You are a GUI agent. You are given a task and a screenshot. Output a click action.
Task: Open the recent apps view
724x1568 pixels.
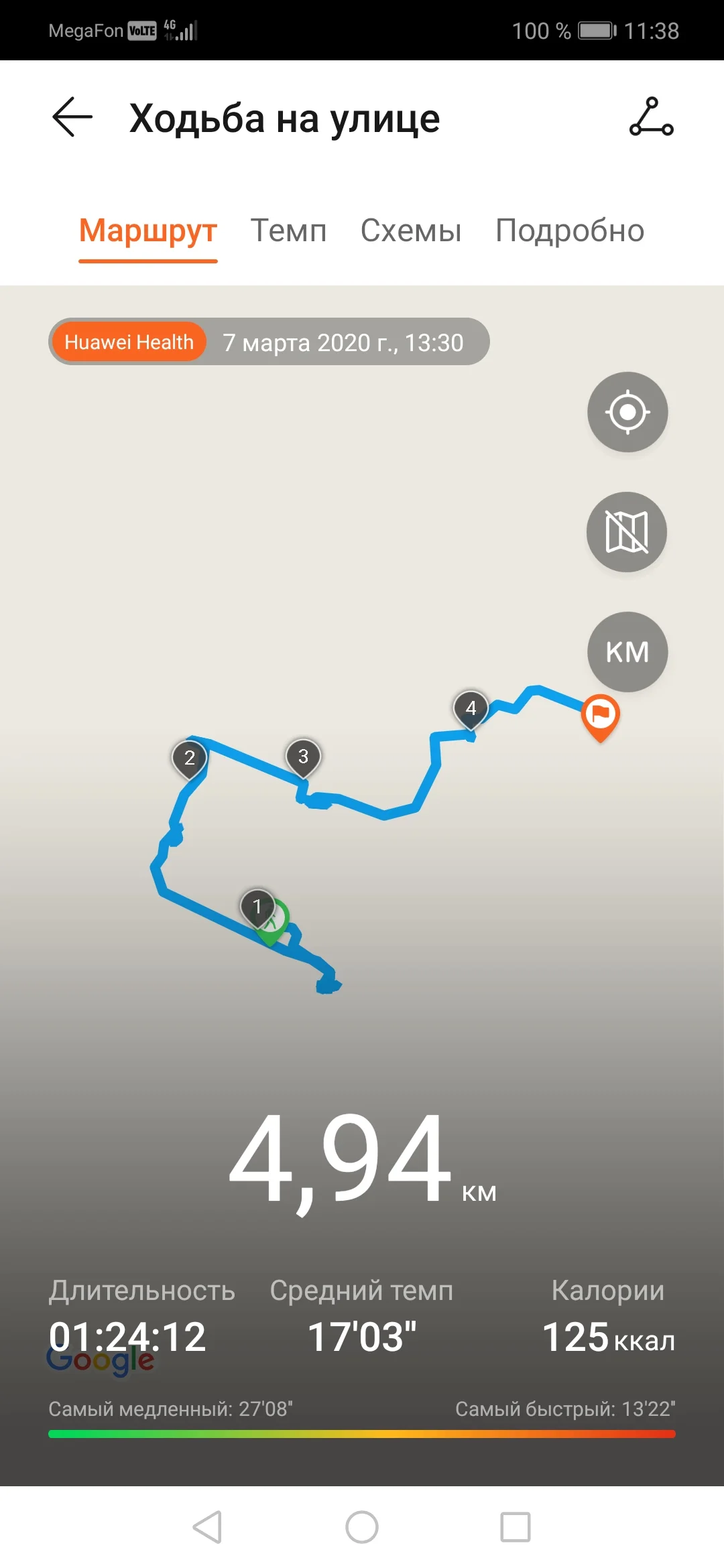point(516,1527)
